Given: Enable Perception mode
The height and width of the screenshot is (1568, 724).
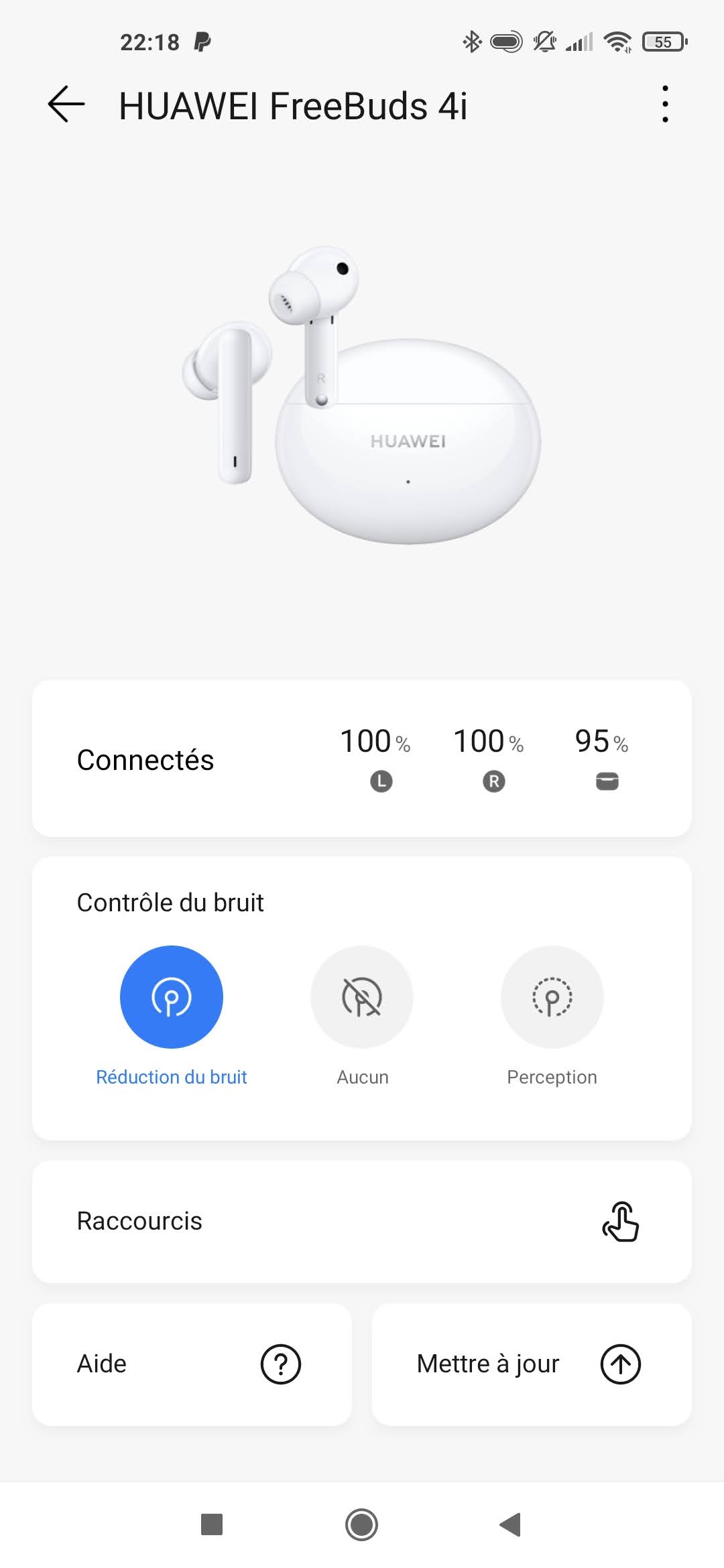Looking at the screenshot, I should coord(552,997).
